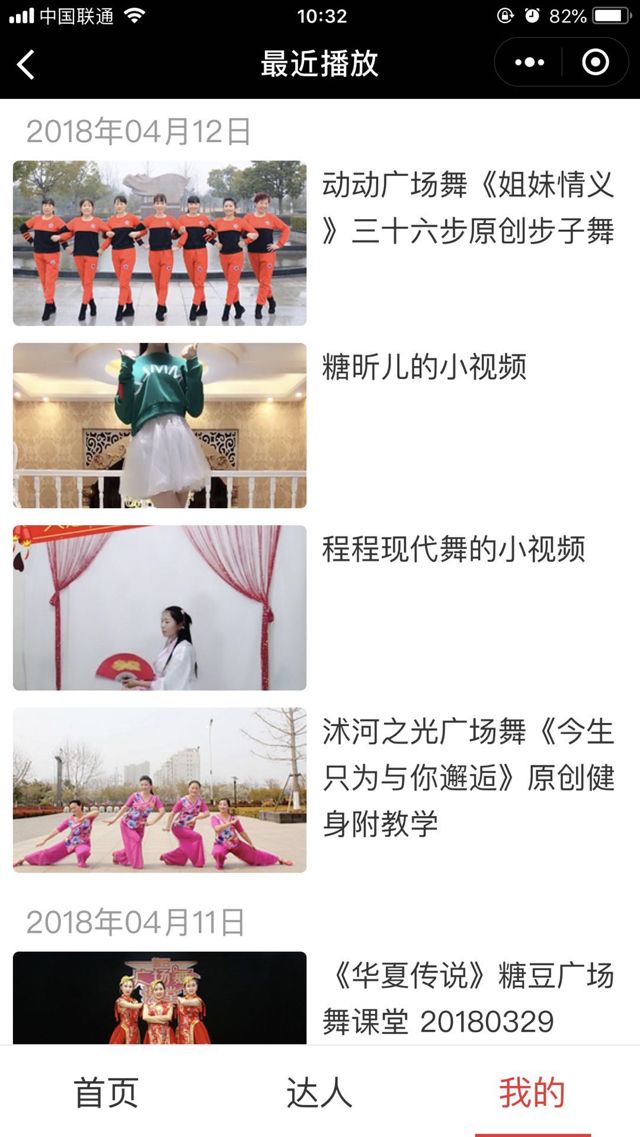
Task: Play《华夏传说》糖豆广场舞课堂 video
Action: click(x=160, y=998)
